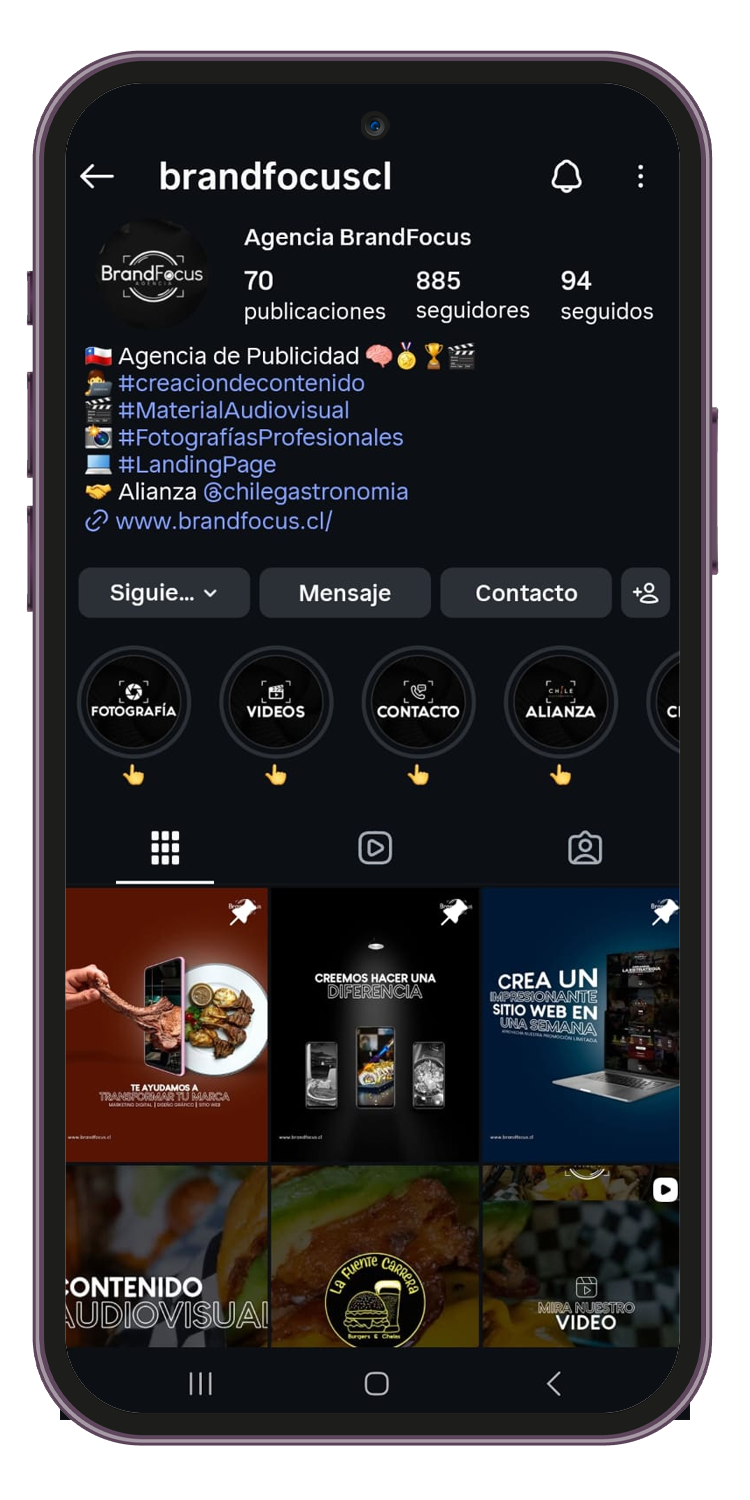Tap the Mensaje button
This screenshot has width=750, height=1500.
pos(345,593)
